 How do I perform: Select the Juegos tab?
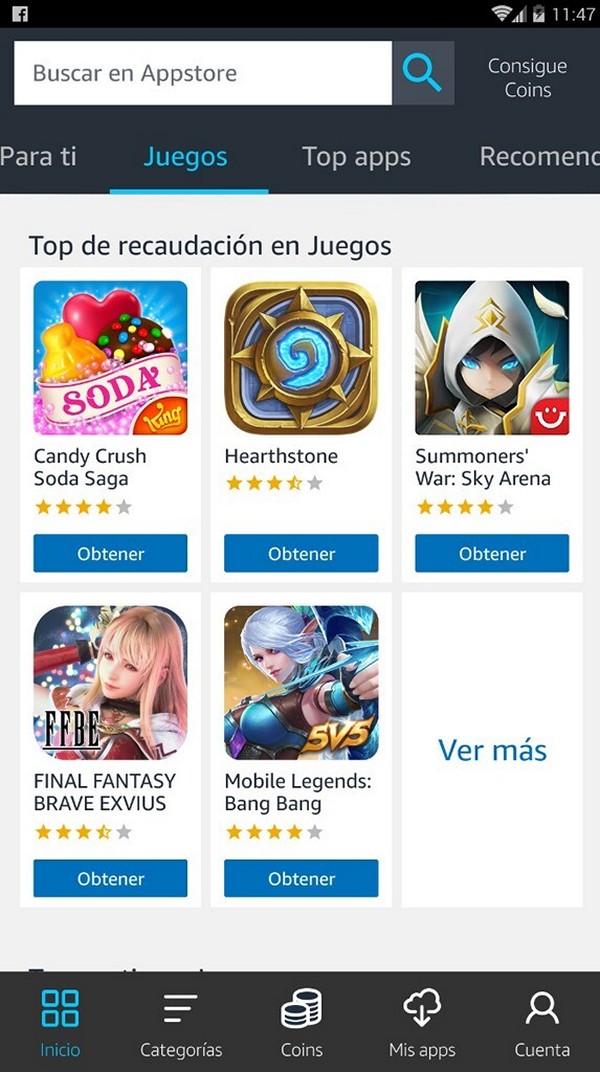point(185,157)
